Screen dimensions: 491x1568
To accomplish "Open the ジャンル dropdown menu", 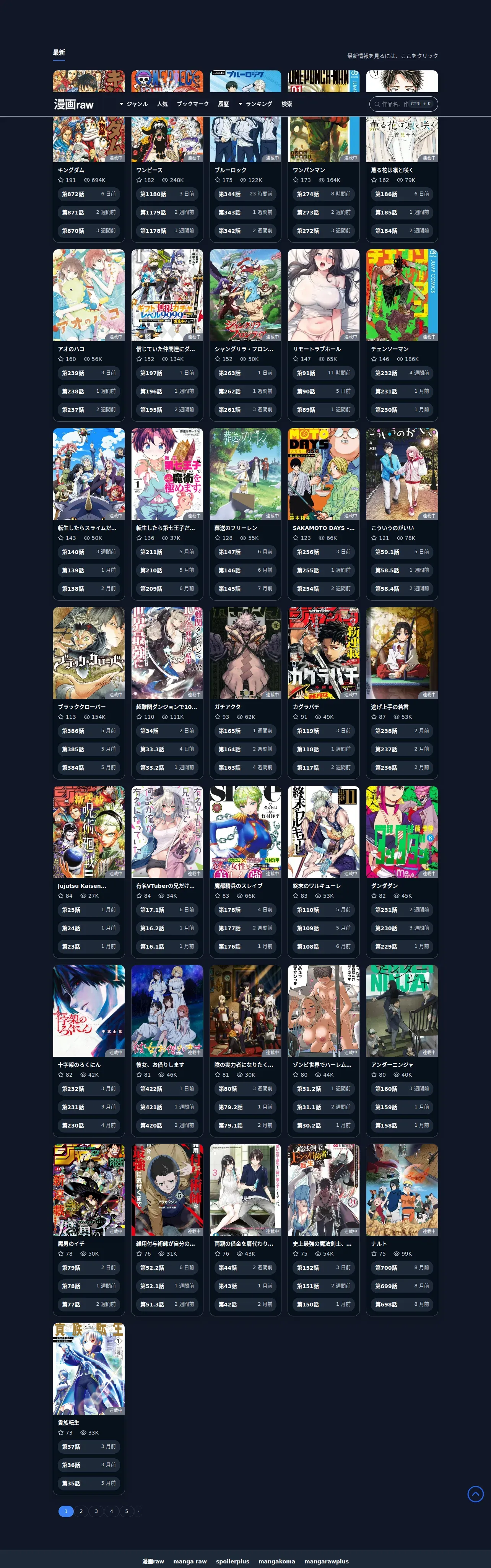I will click(134, 104).
